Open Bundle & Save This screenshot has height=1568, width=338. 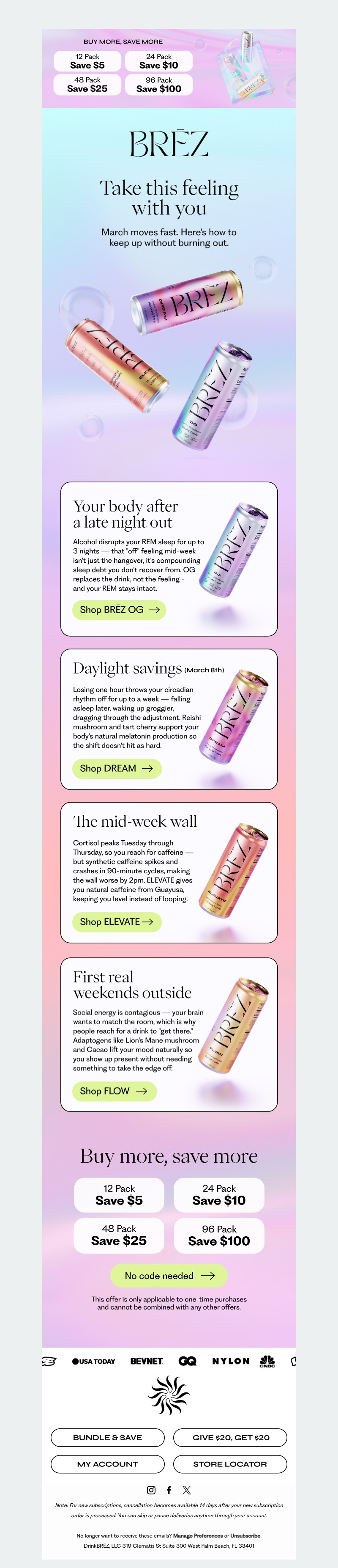click(108, 1437)
